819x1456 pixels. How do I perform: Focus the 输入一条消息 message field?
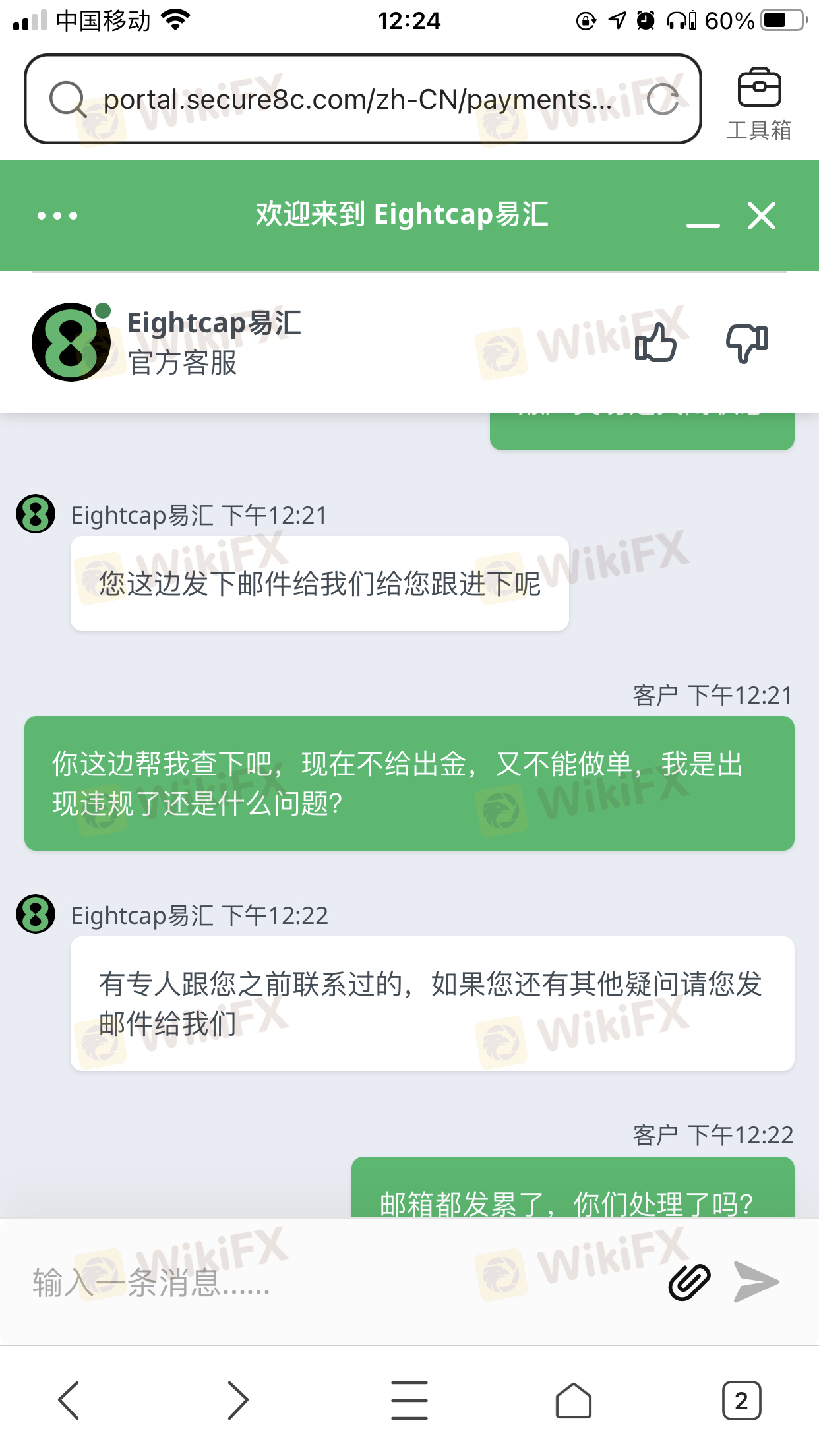click(x=330, y=1283)
